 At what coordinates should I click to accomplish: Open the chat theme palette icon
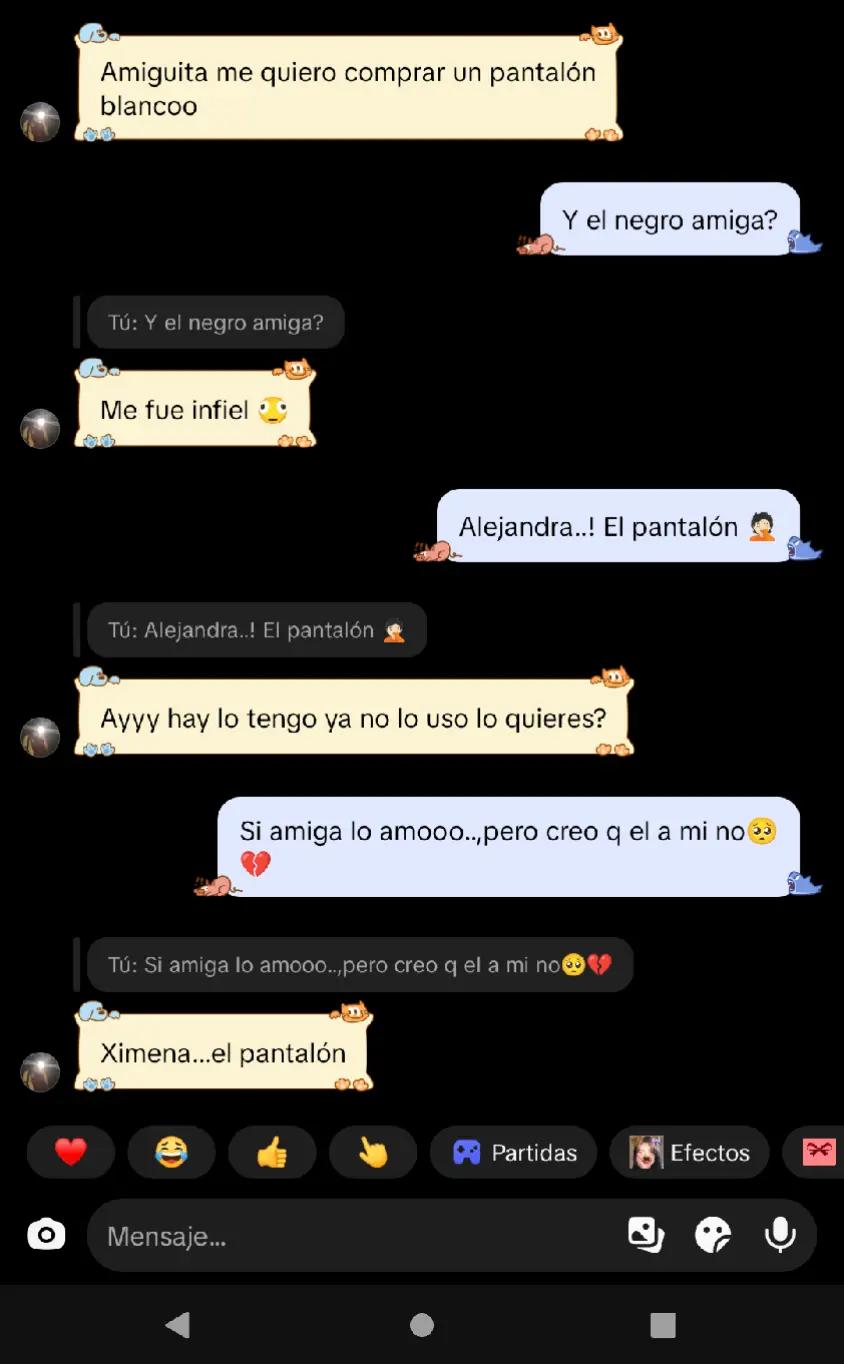[x=713, y=1235]
